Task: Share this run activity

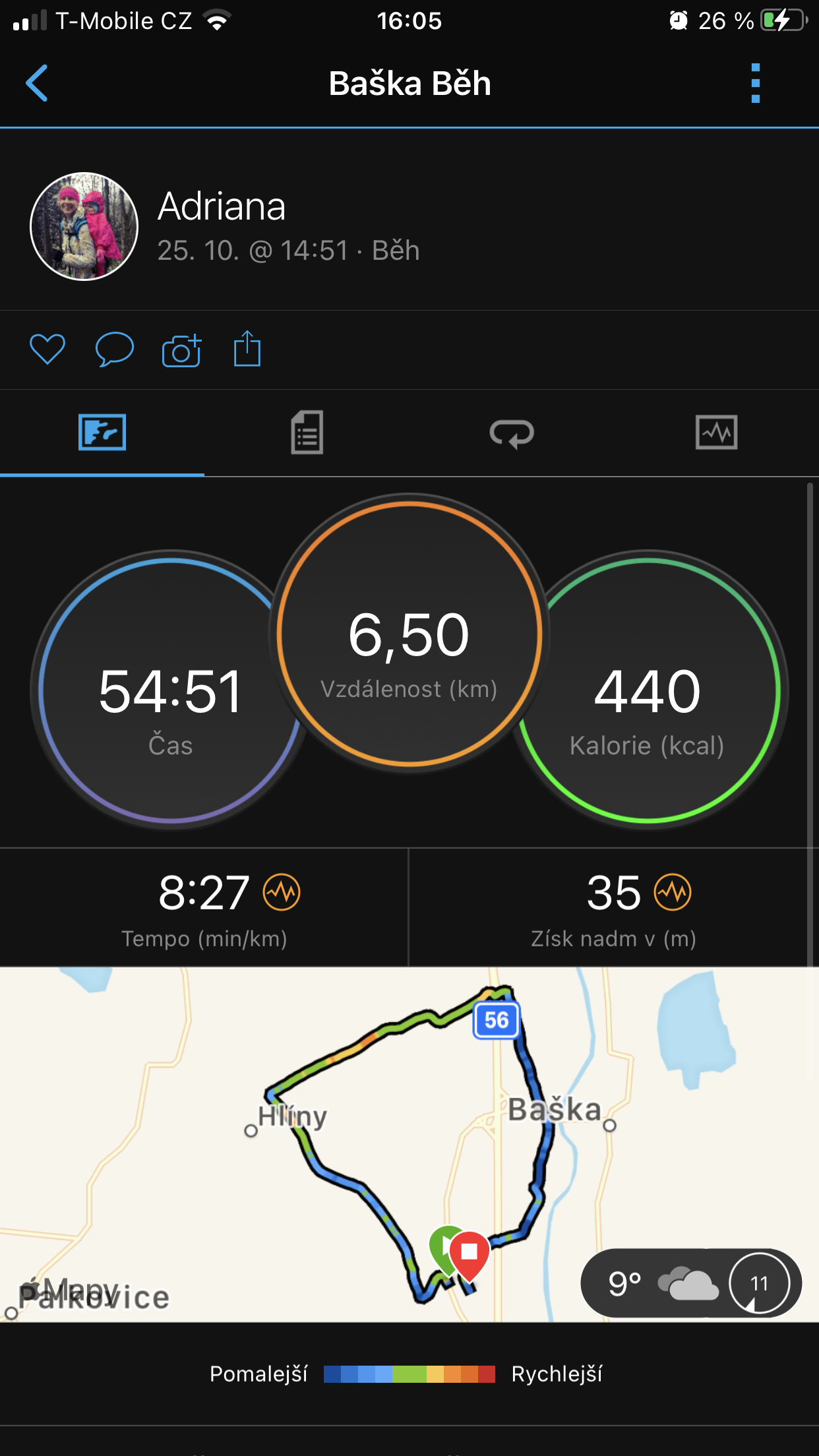Action: coord(247,348)
